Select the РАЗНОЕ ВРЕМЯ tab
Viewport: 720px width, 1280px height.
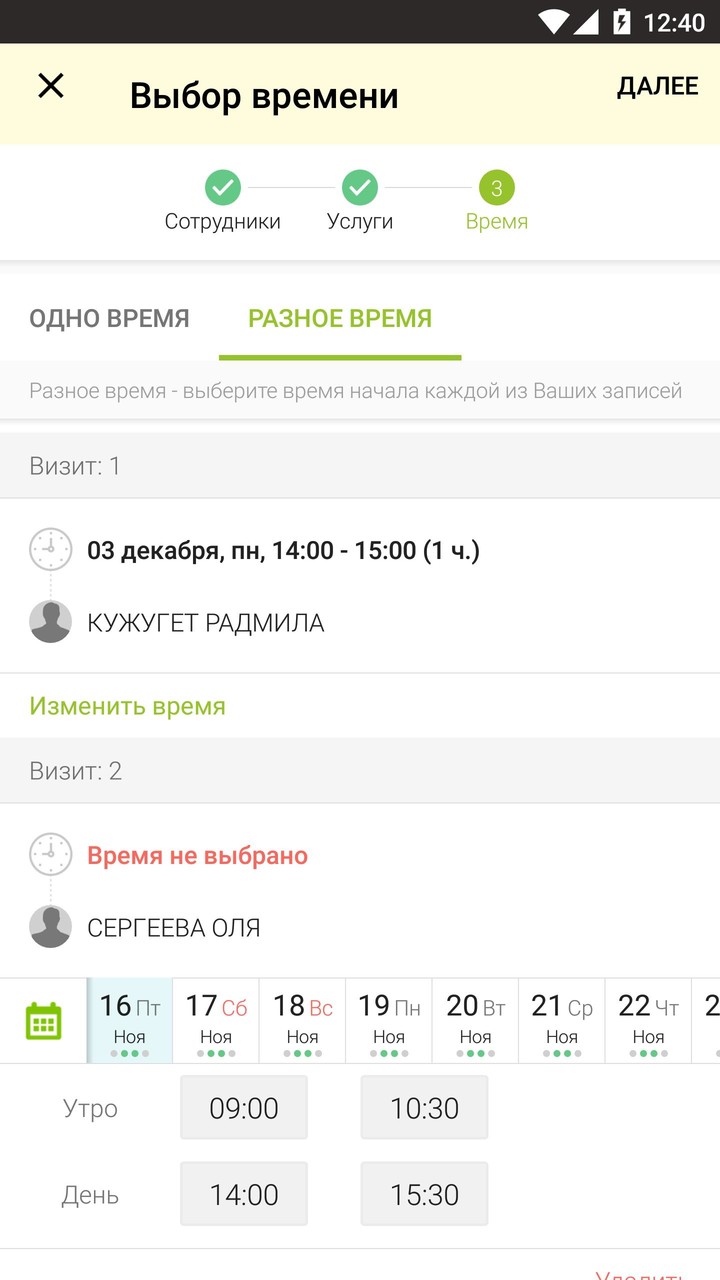point(340,319)
